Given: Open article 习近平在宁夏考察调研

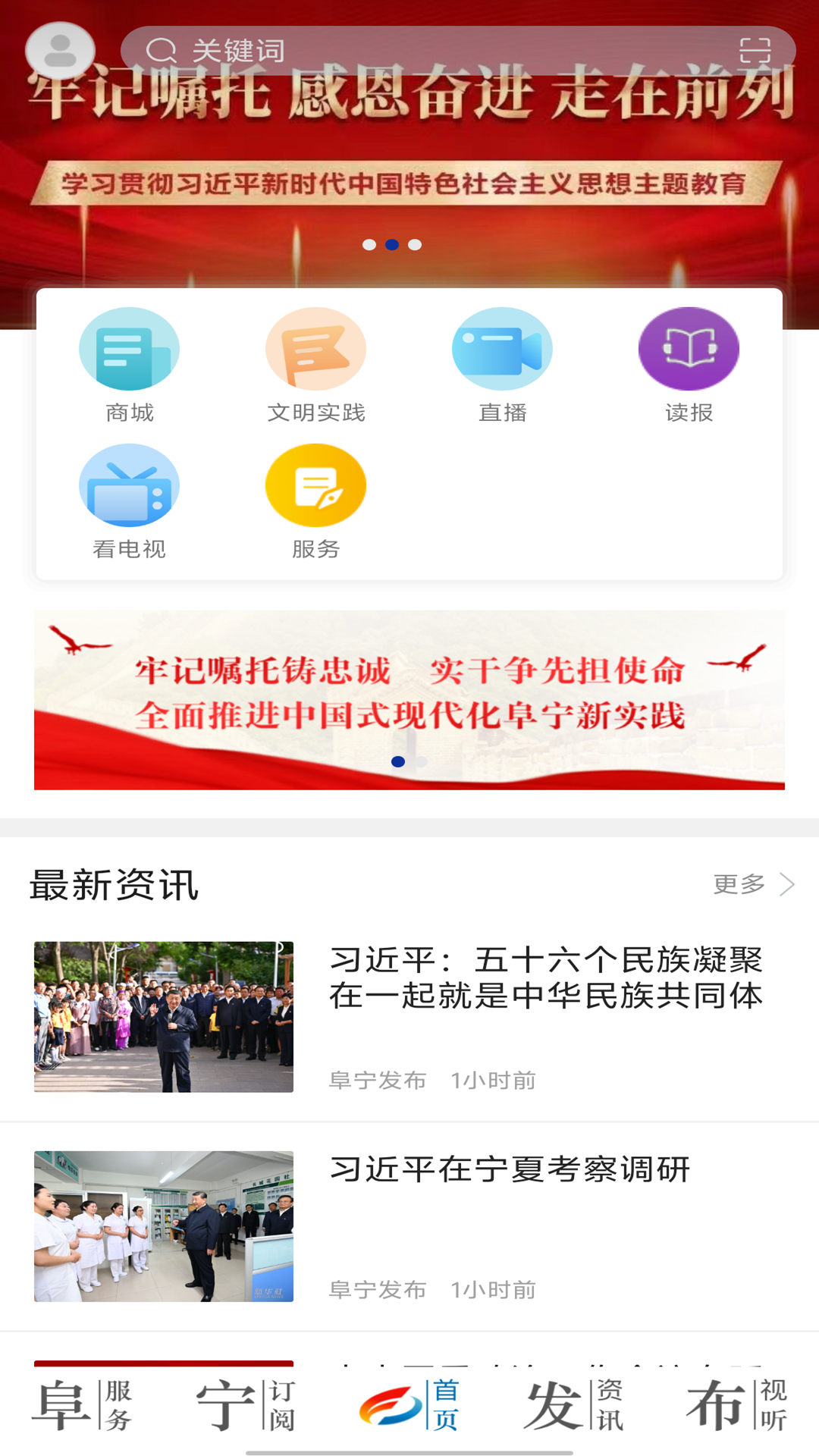Looking at the screenshot, I should pos(409,1226).
